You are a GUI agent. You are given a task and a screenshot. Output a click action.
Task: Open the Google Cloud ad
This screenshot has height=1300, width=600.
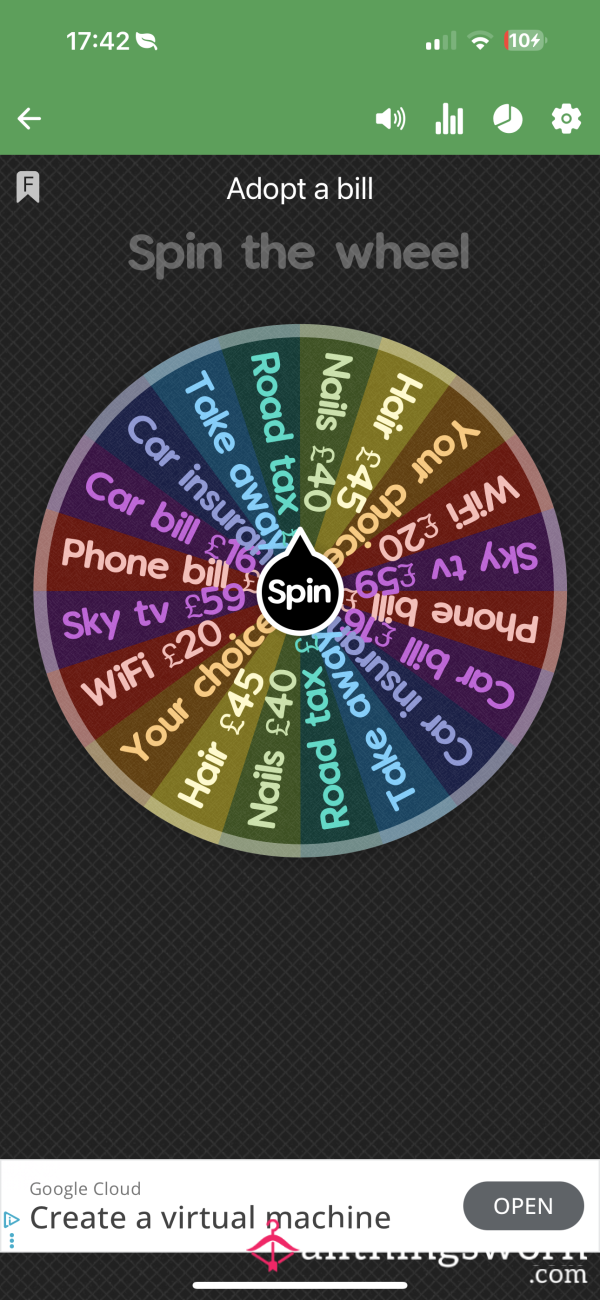tap(522, 1206)
